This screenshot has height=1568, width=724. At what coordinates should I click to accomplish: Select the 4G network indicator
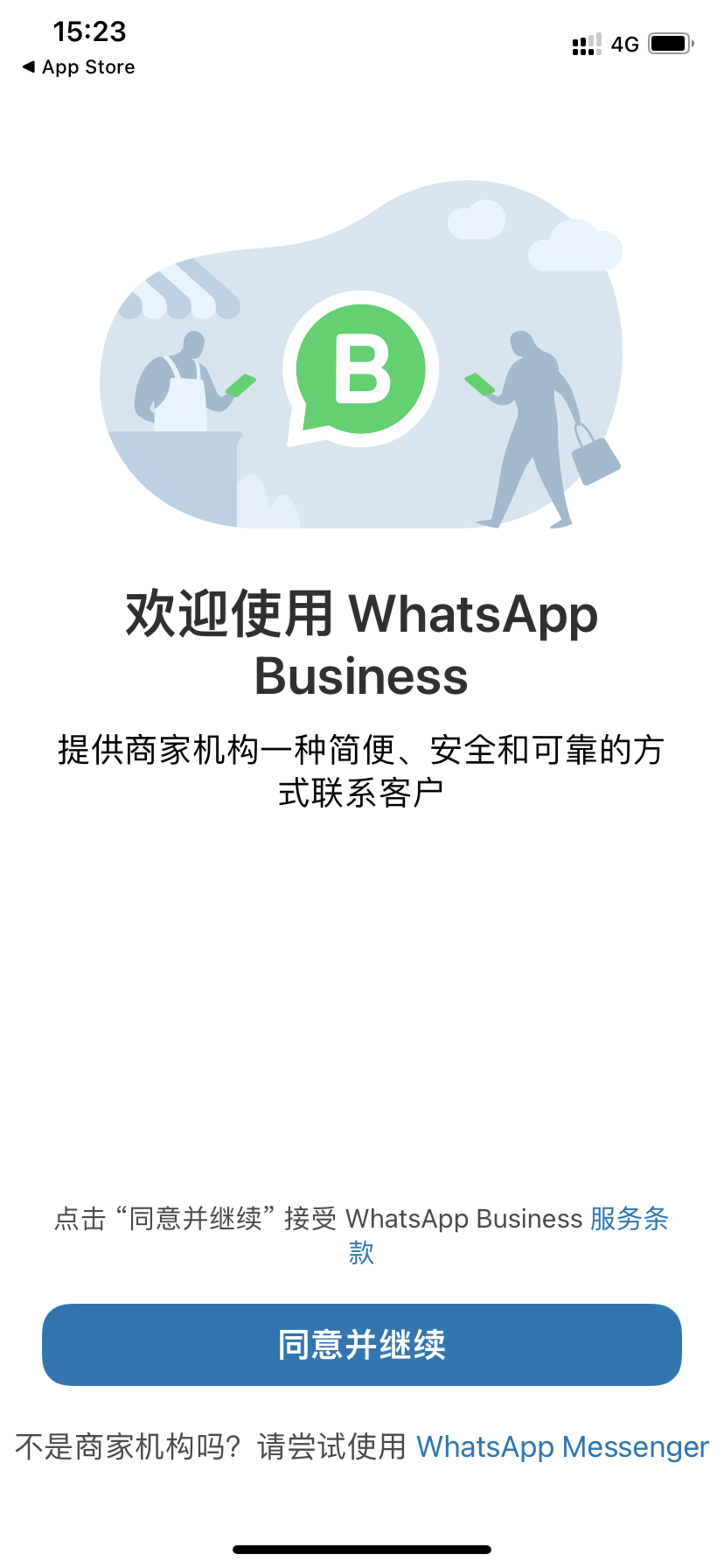pyautogui.click(x=623, y=44)
